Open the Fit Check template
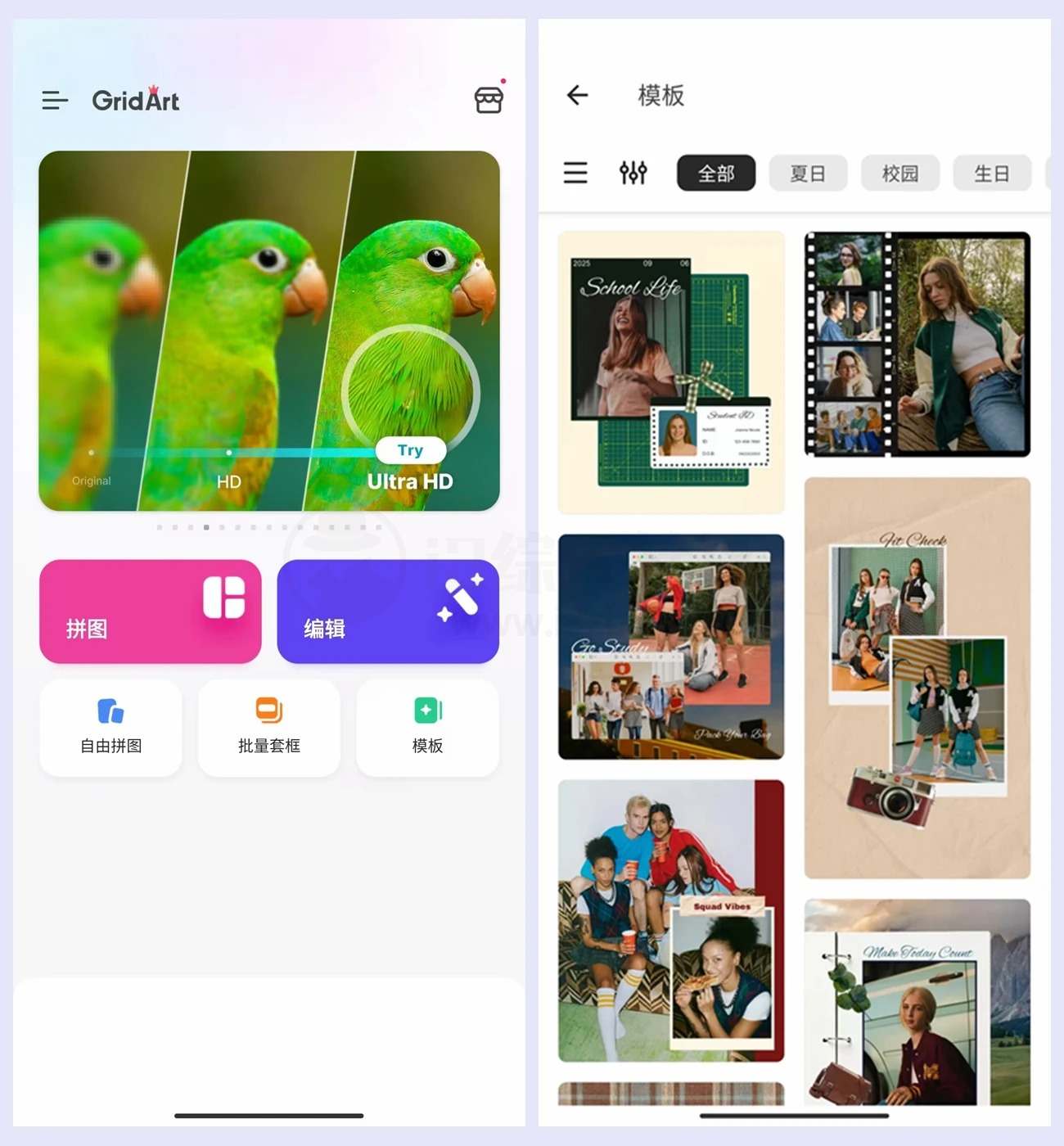Image resolution: width=1064 pixels, height=1146 pixels. point(917,678)
